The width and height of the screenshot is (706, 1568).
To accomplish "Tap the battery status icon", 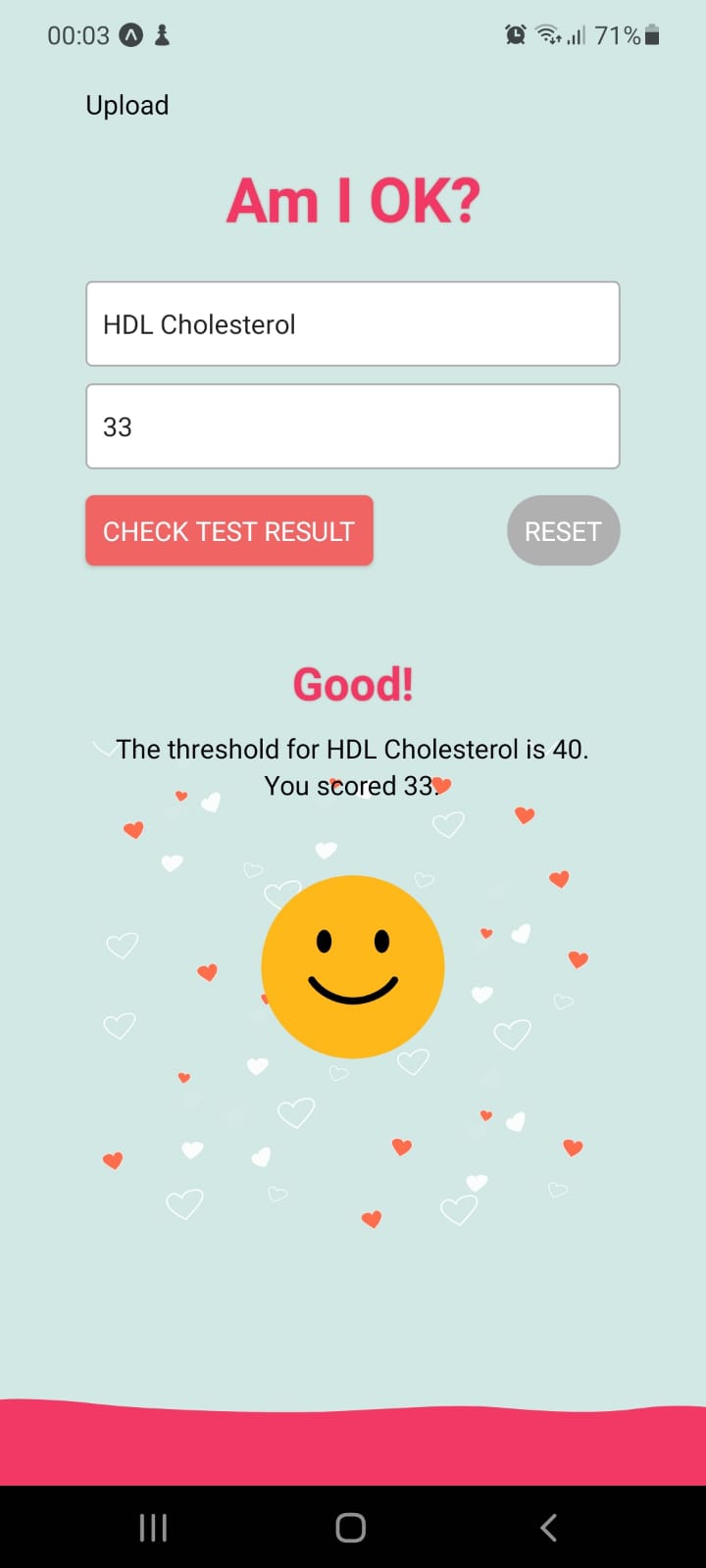I will click(x=651, y=34).
